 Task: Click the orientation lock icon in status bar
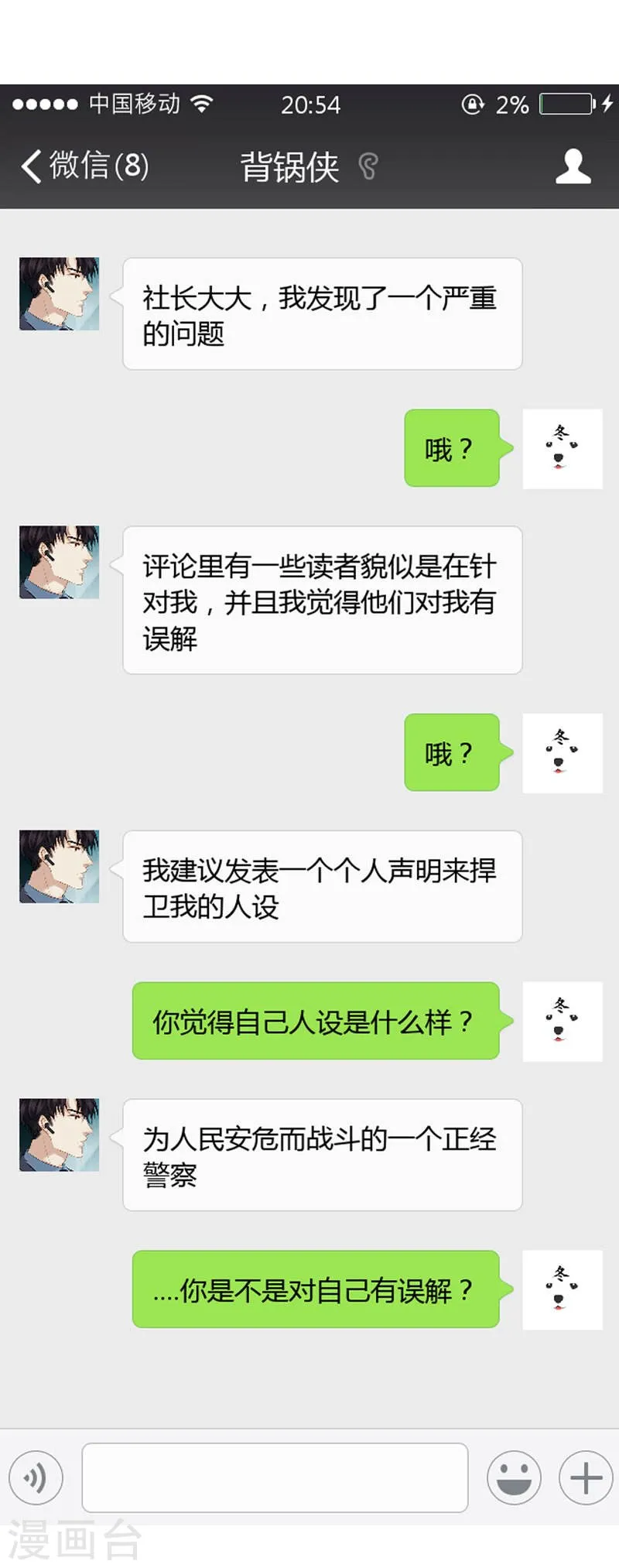[473, 104]
